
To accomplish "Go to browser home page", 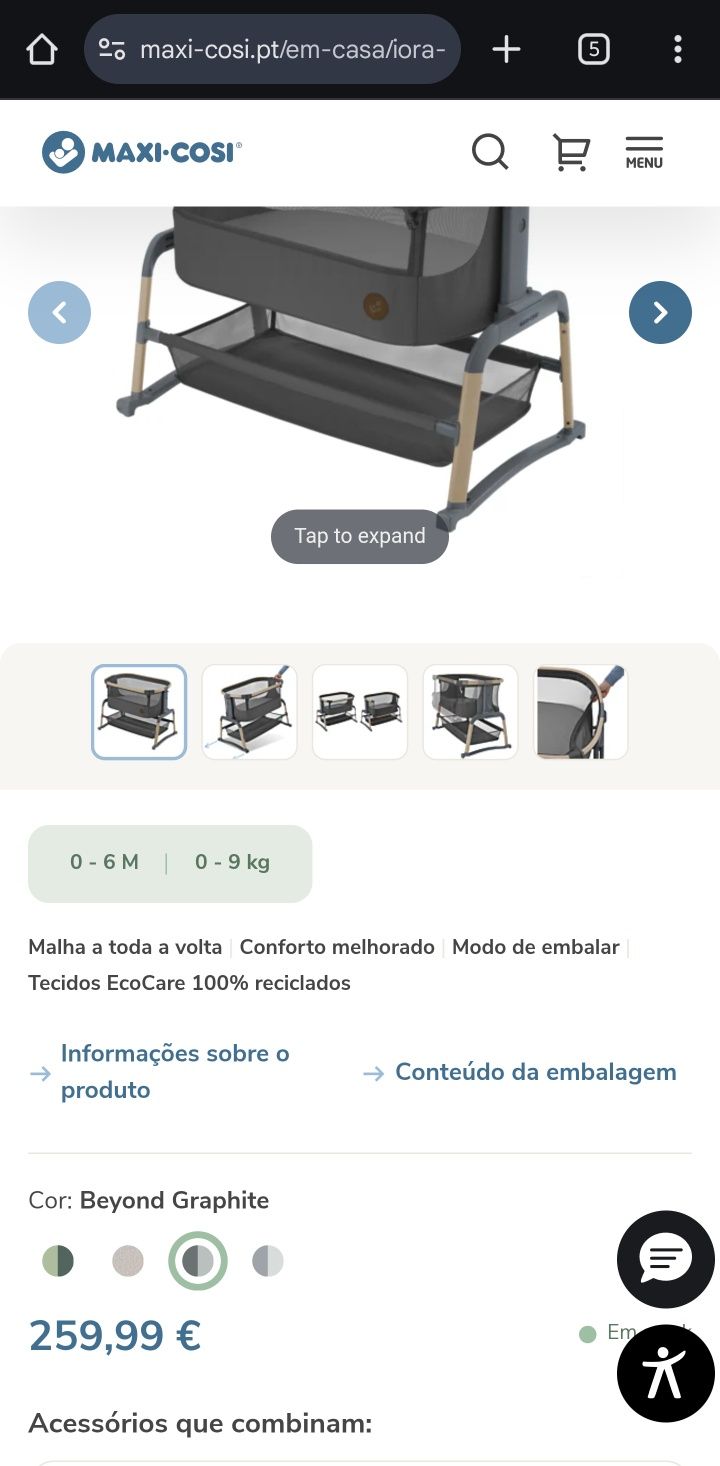I will pos(42,49).
